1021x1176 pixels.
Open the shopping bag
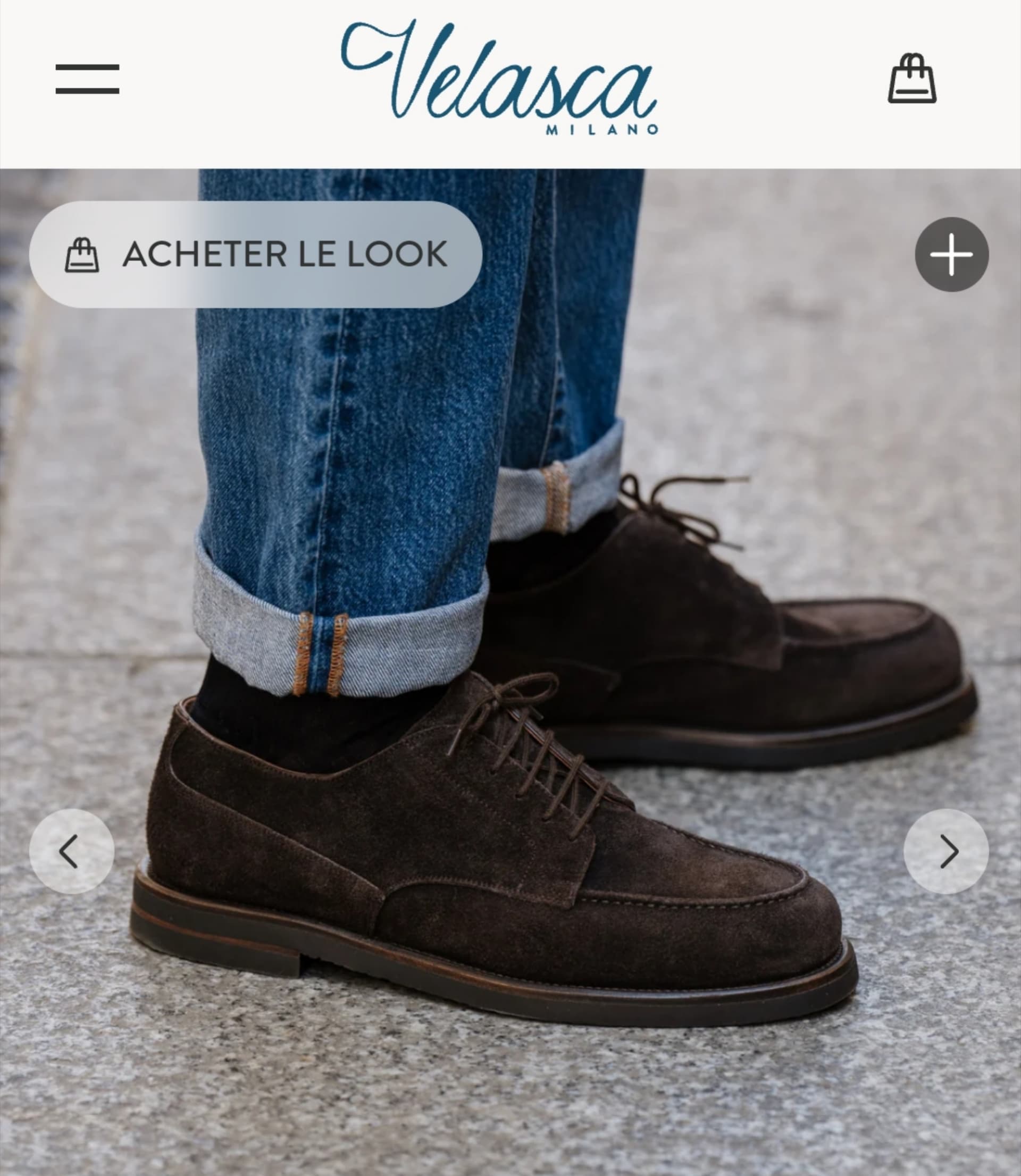[911, 79]
